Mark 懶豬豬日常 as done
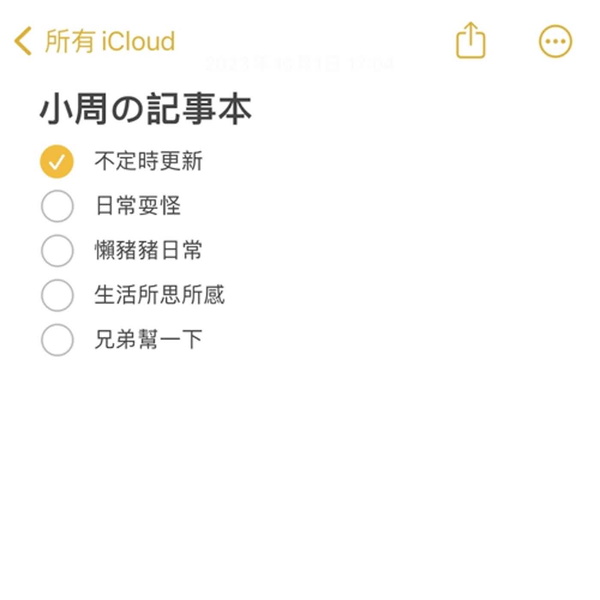This screenshot has height=600, width=600. [57, 250]
